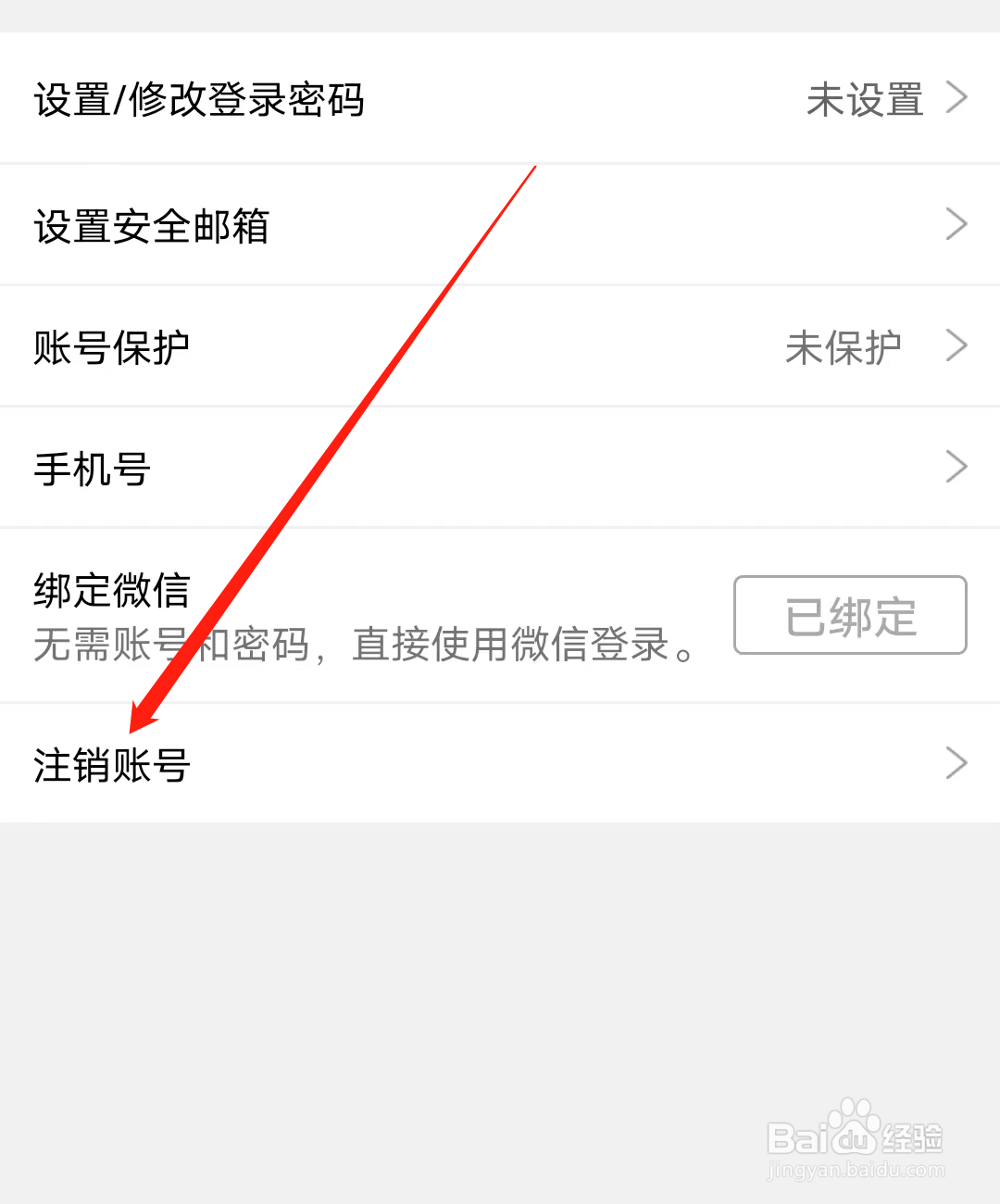Image resolution: width=1000 pixels, height=1204 pixels.
Task: Click the 未保护 unprotected status text
Action: pyautogui.click(x=843, y=345)
